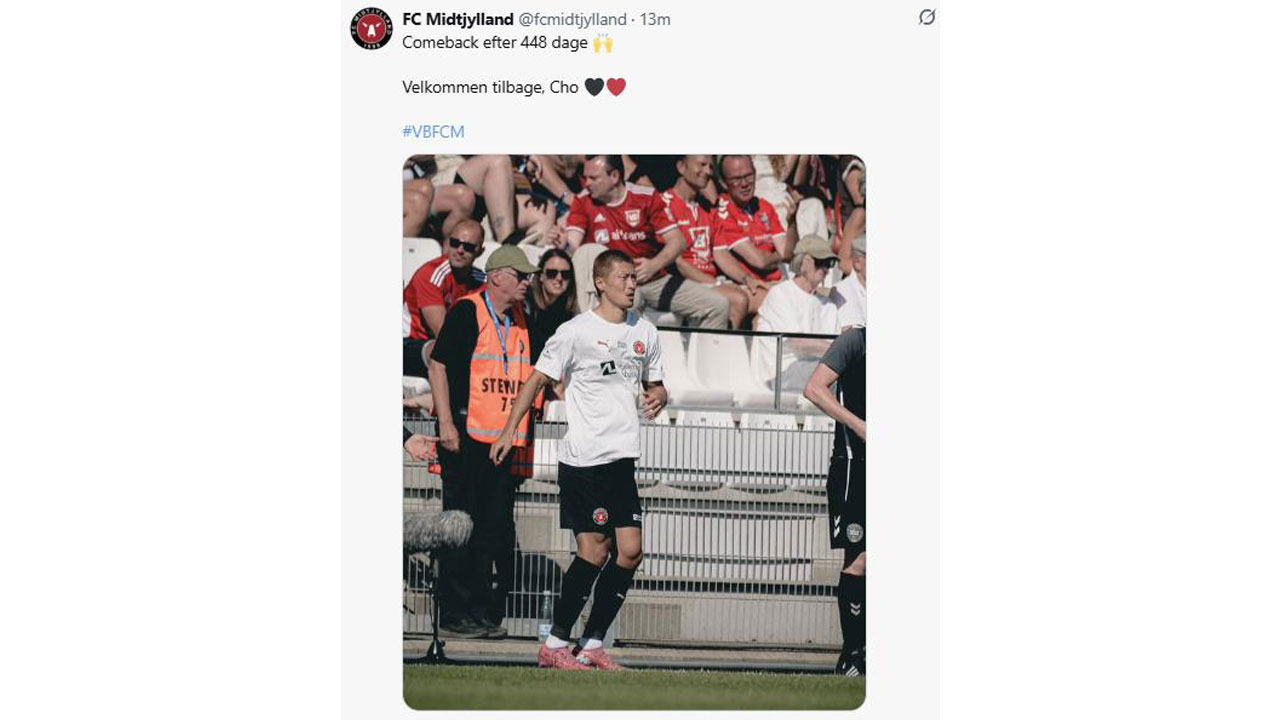
Task: Open the 13m timestamp of the post
Action: coord(655,19)
